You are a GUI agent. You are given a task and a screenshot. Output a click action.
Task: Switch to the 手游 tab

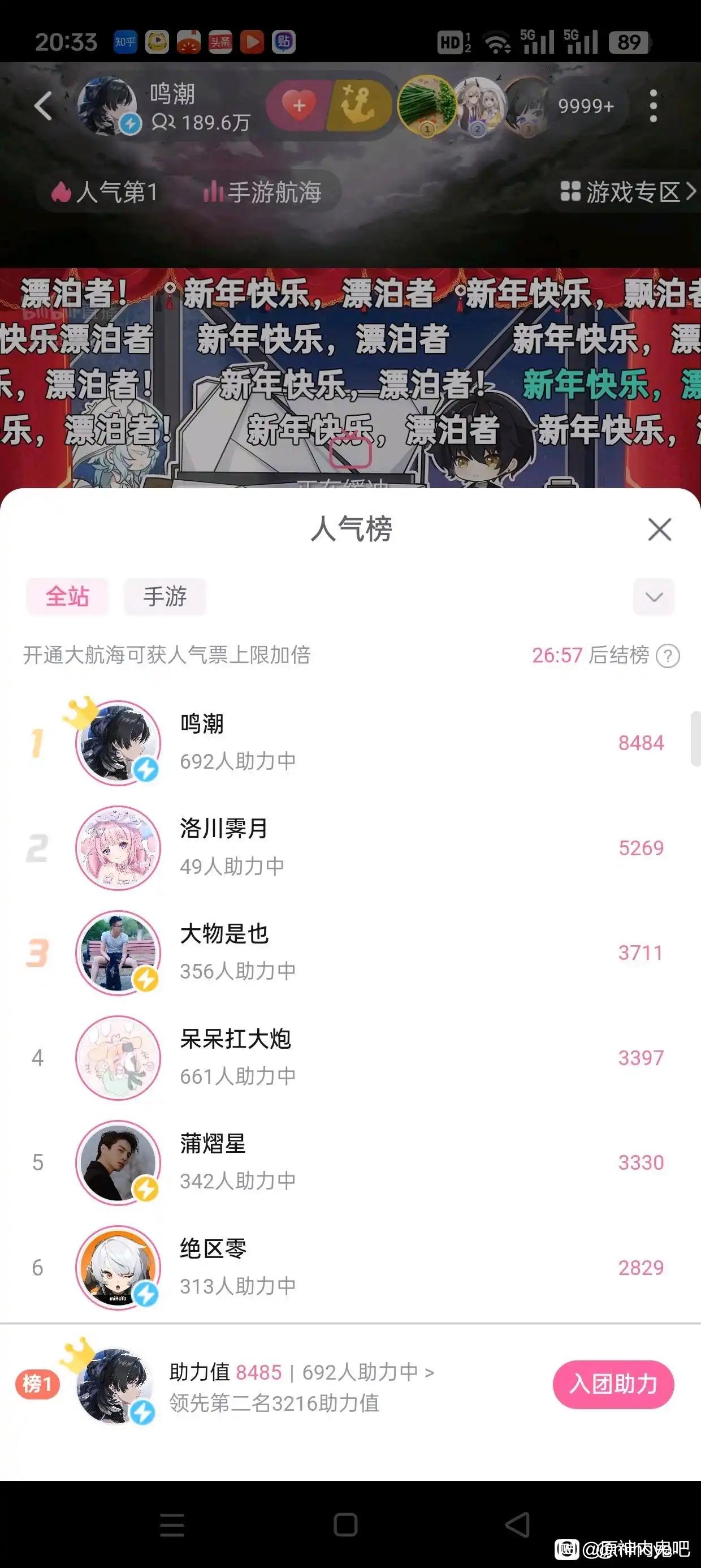point(165,597)
